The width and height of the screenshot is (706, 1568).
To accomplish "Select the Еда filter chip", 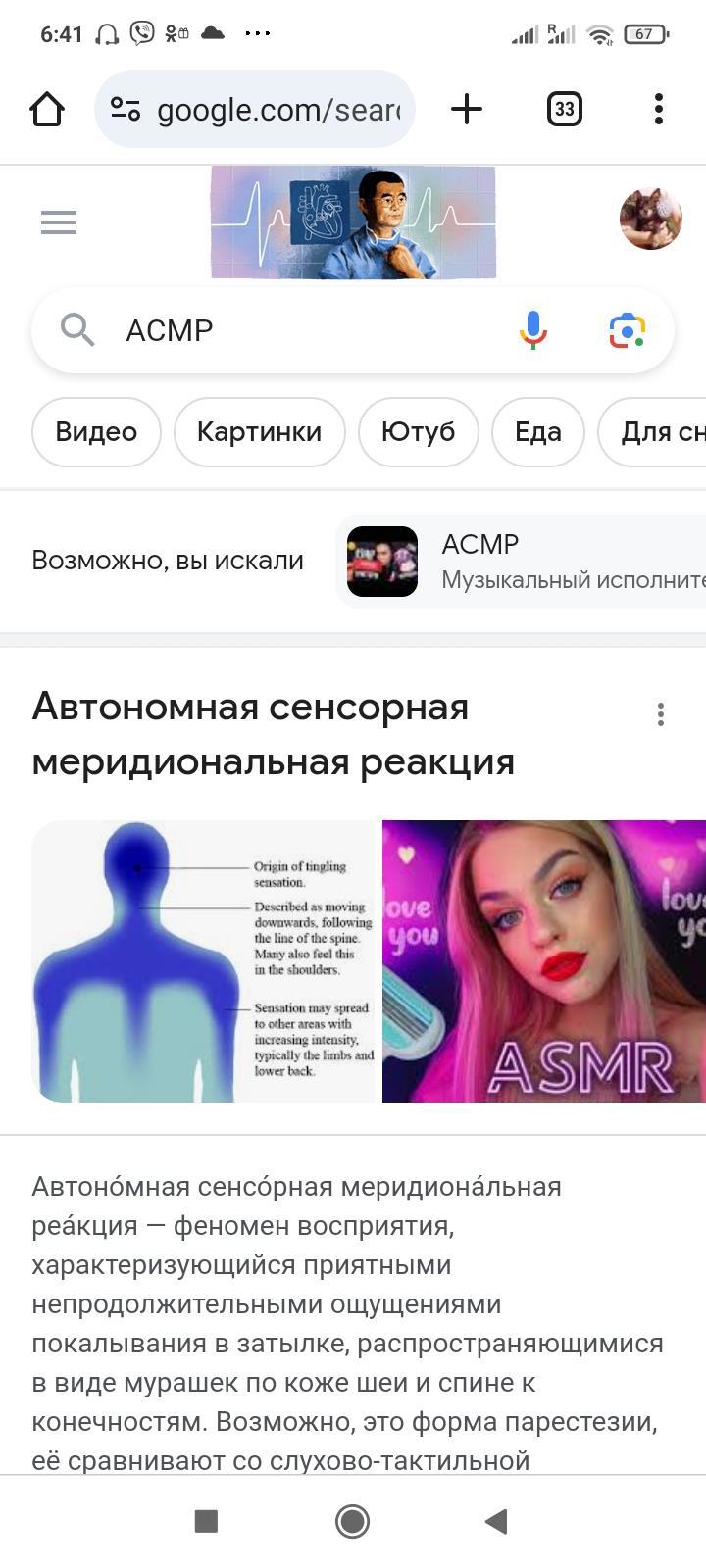I will 537,432.
